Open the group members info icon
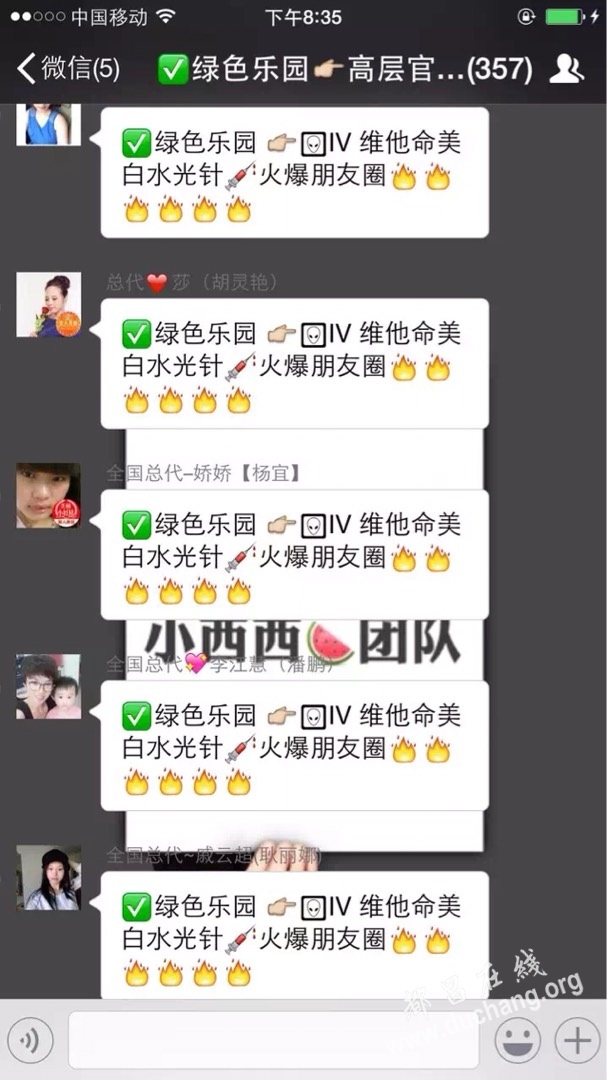 (x=567, y=68)
